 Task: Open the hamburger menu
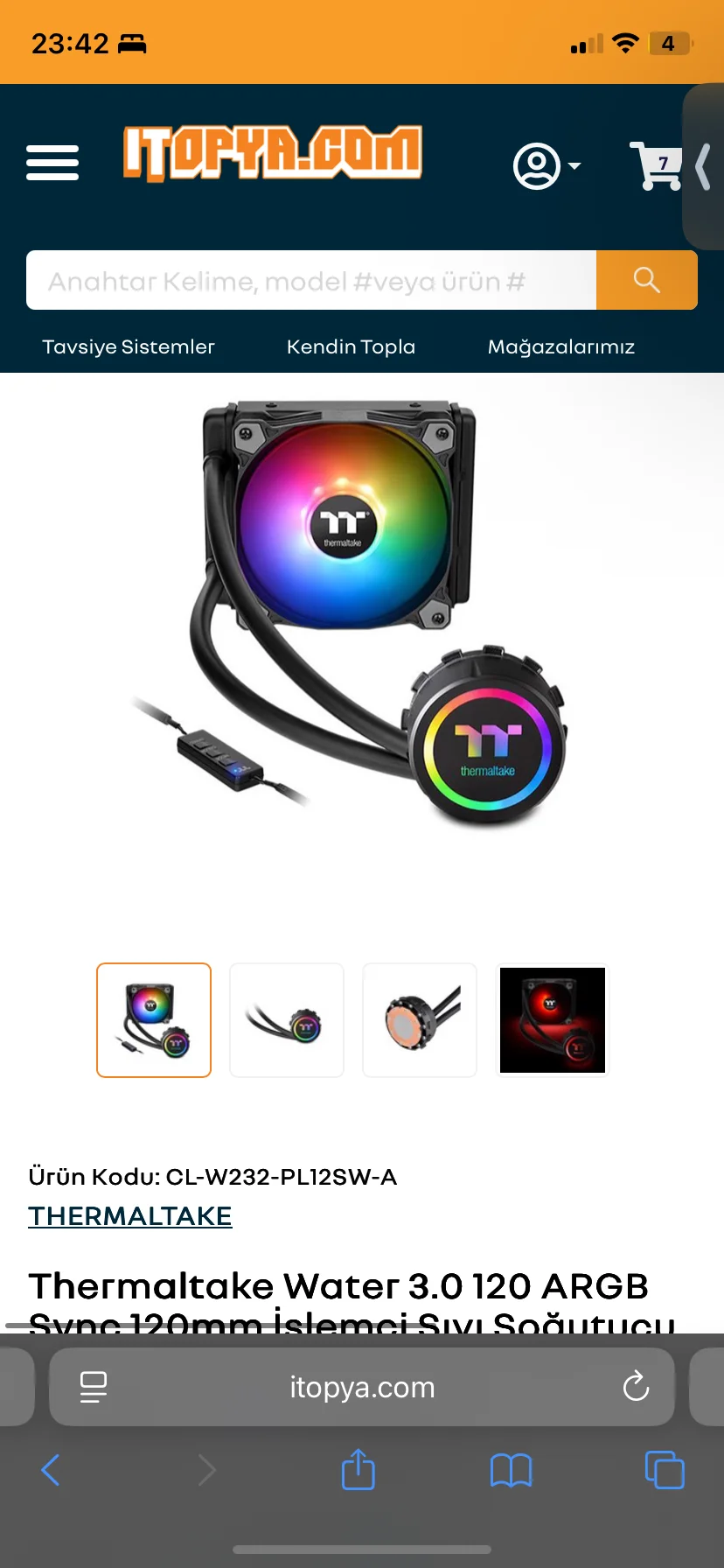[x=52, y=164]
